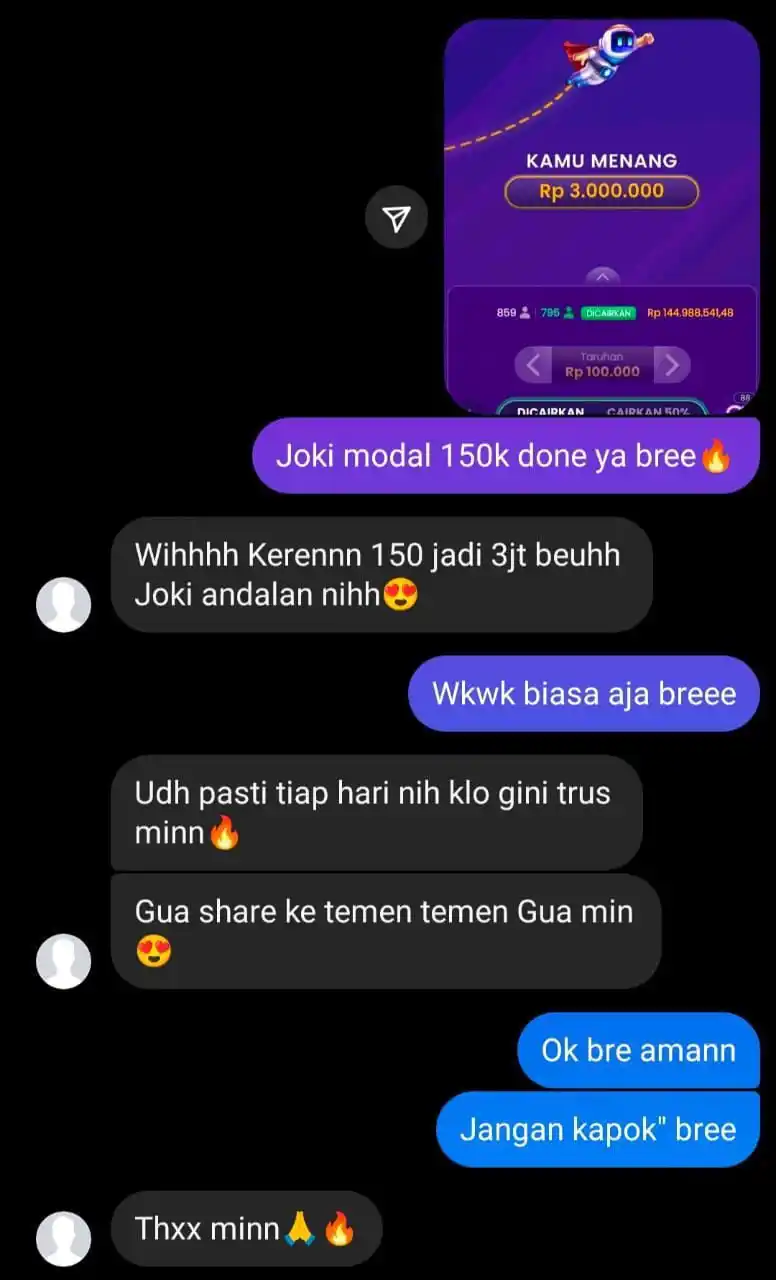This screenshot has height=1280, width=776.
Task: Tap the paper plane forward icon
Action: (x=397, y=216)
